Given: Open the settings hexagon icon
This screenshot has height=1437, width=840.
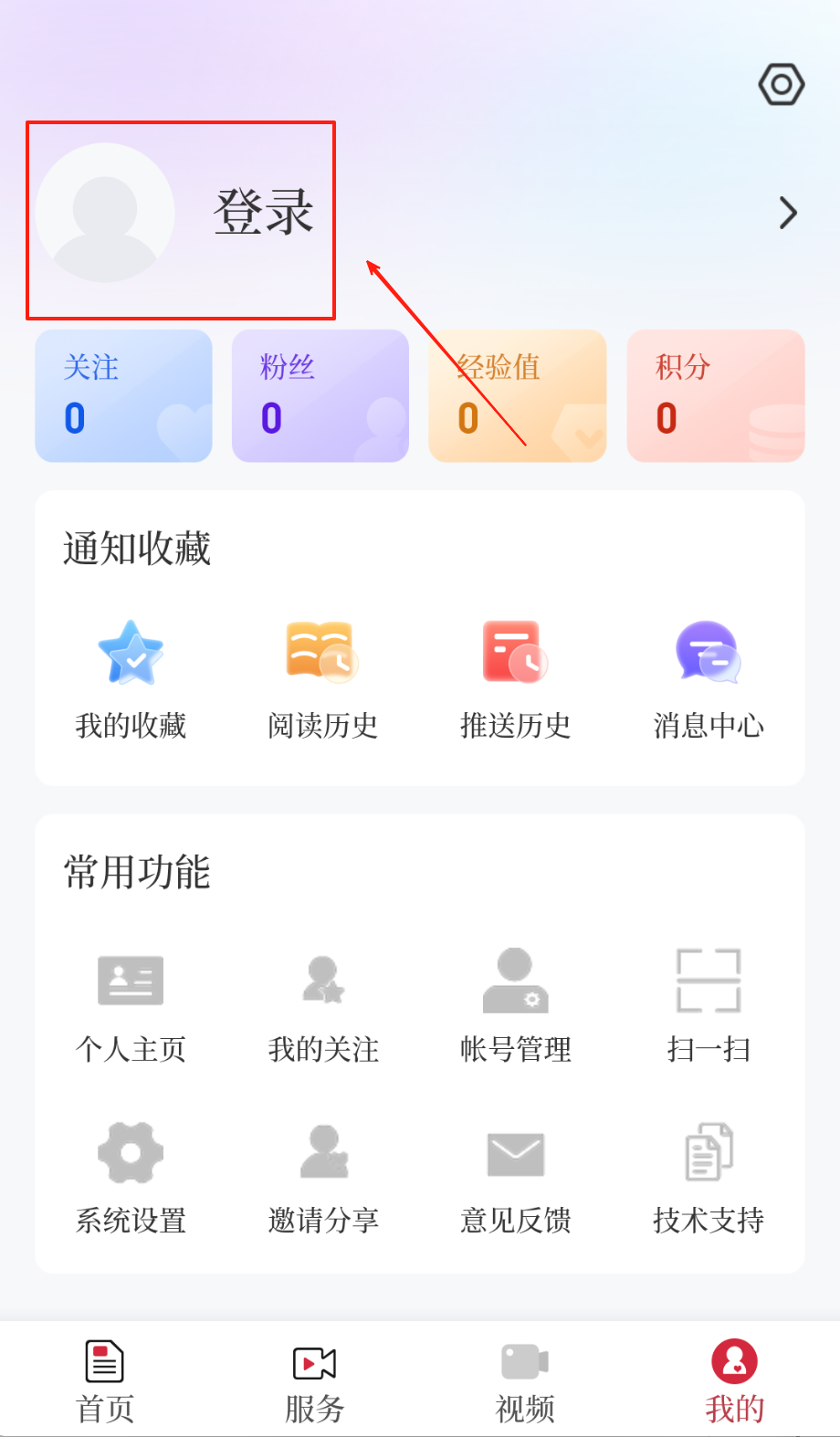Looking at the screenshot, I should tap(781, 85).
